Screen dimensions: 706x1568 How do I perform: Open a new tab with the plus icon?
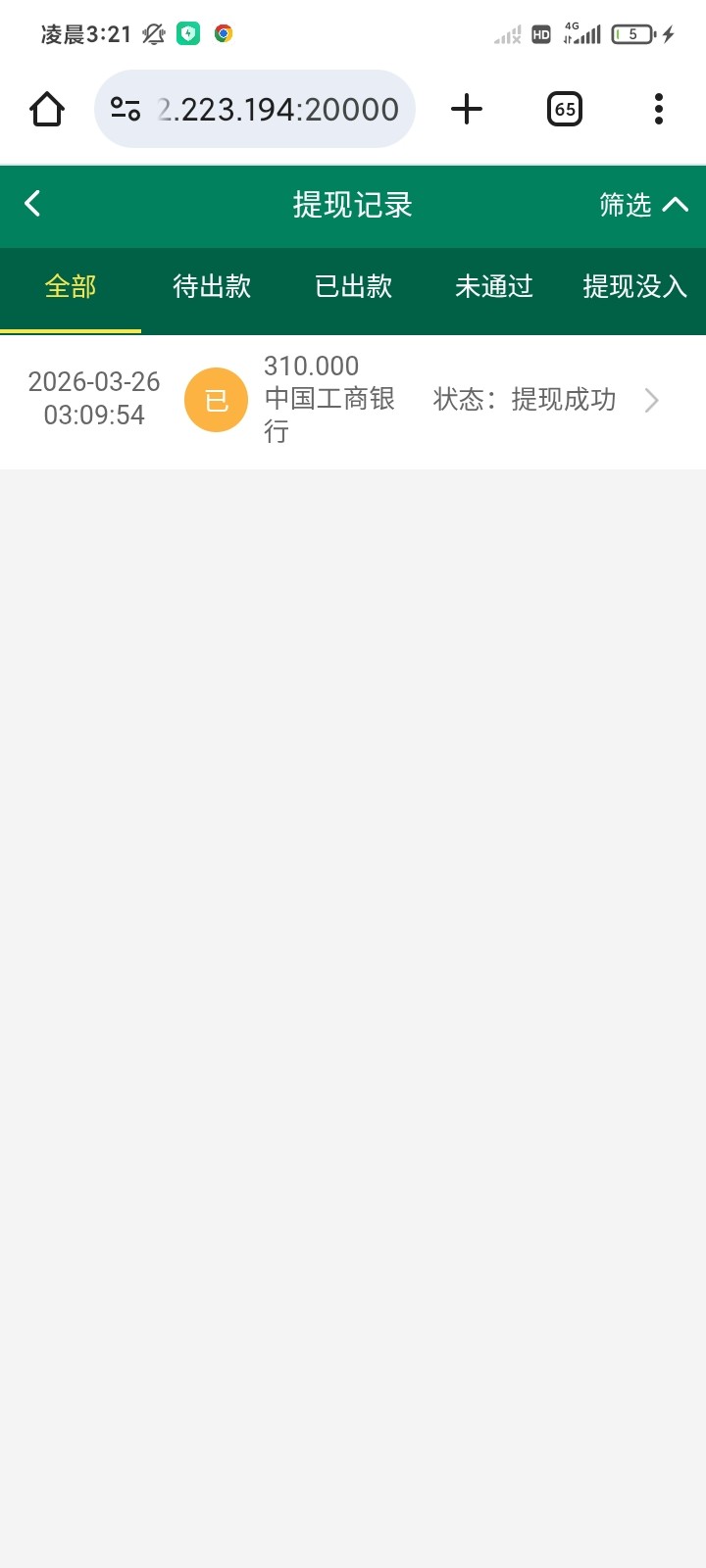467,109
